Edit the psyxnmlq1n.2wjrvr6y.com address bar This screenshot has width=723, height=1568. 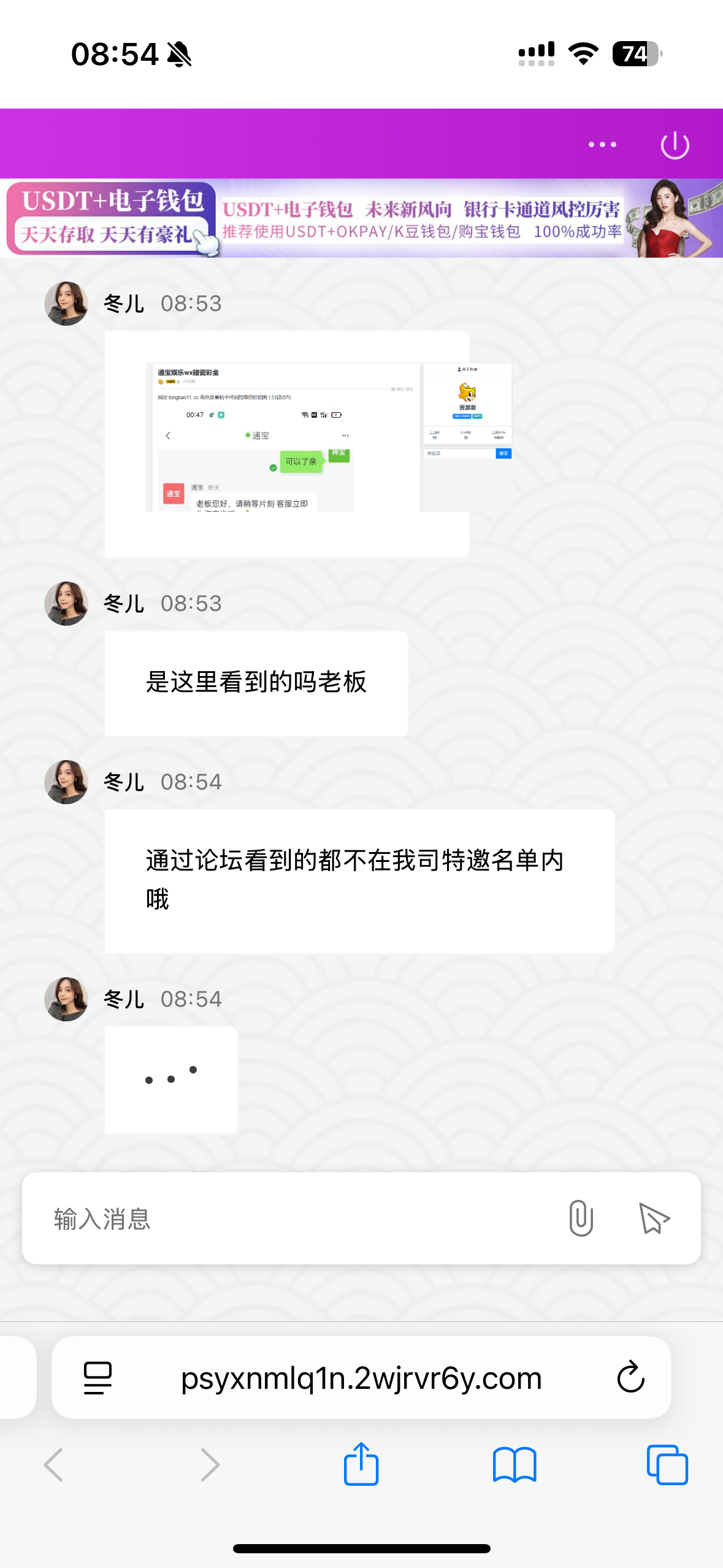coord(361,1378)
